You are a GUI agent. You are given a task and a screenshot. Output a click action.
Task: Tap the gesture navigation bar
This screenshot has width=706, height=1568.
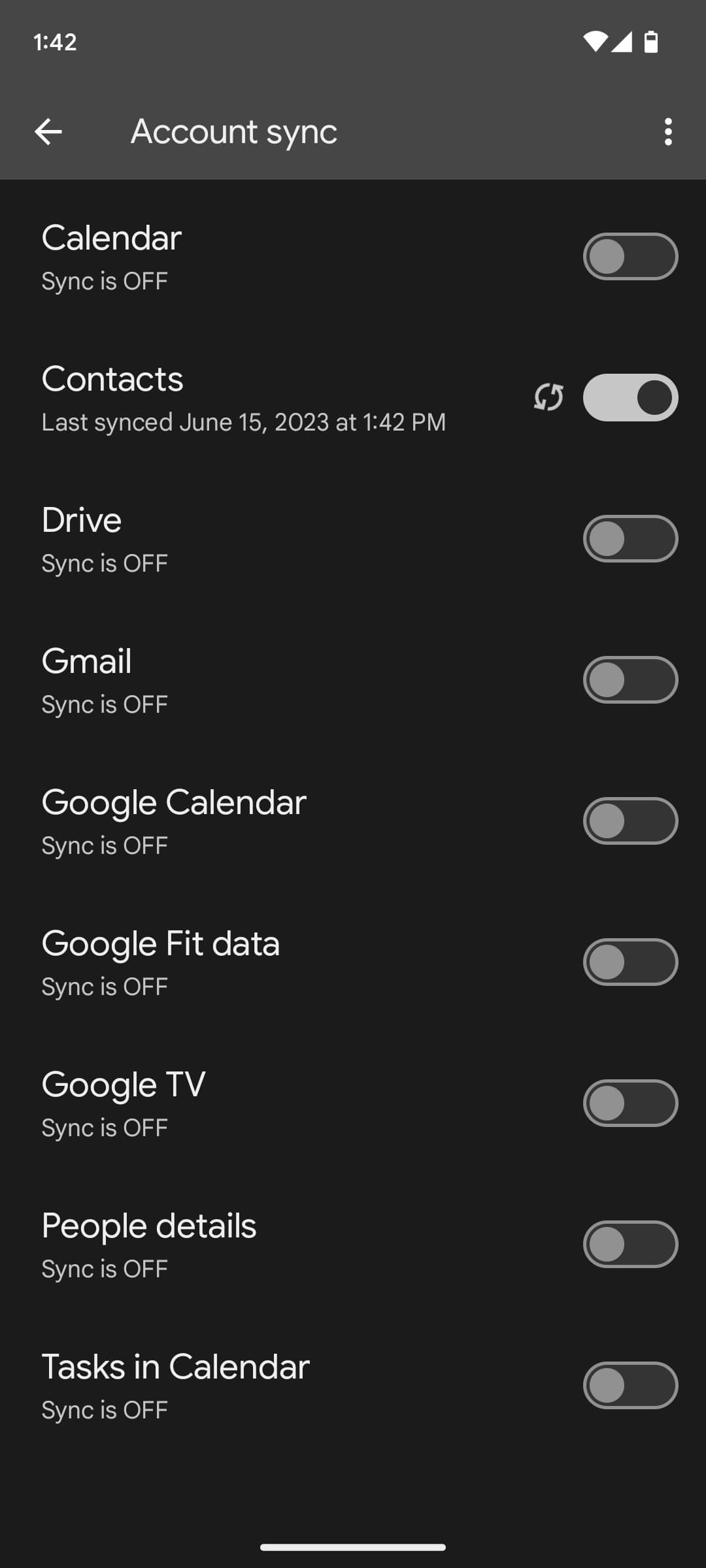pos(353,1547)
